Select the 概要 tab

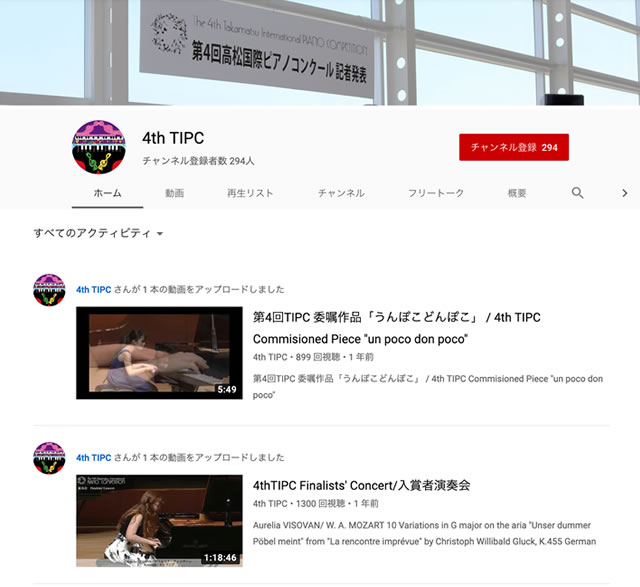pyautogui.click(x=517, y=193)
